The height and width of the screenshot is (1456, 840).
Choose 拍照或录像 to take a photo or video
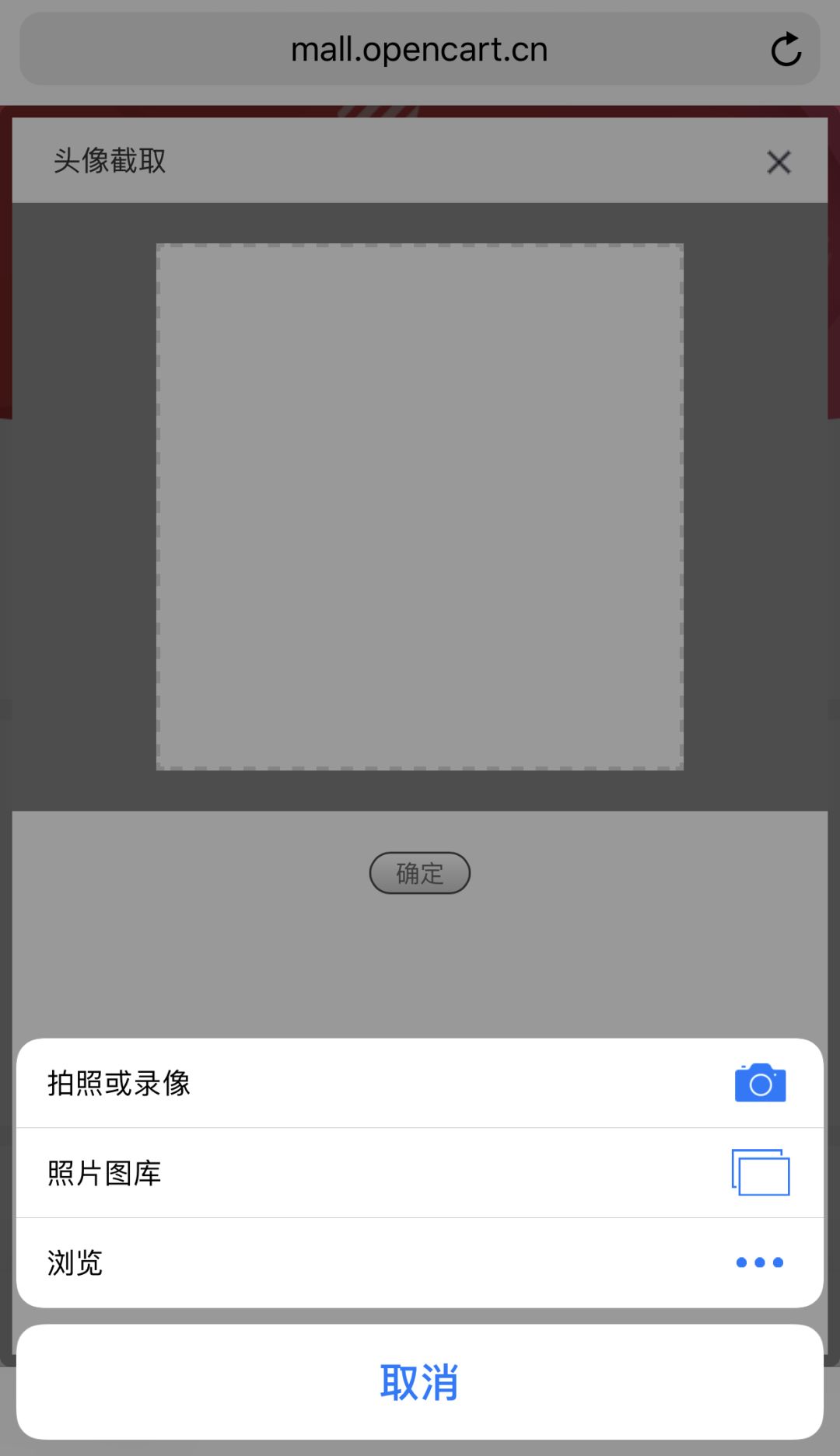point(420,1083)
